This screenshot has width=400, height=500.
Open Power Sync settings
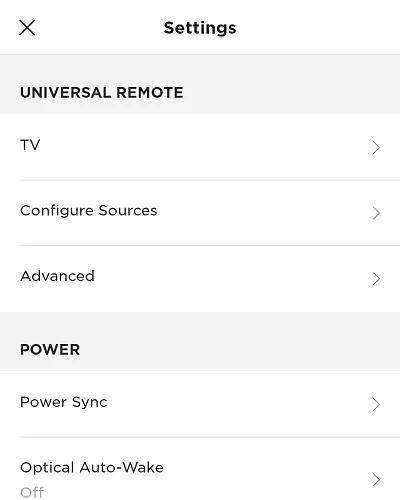[x=200, y=404]
